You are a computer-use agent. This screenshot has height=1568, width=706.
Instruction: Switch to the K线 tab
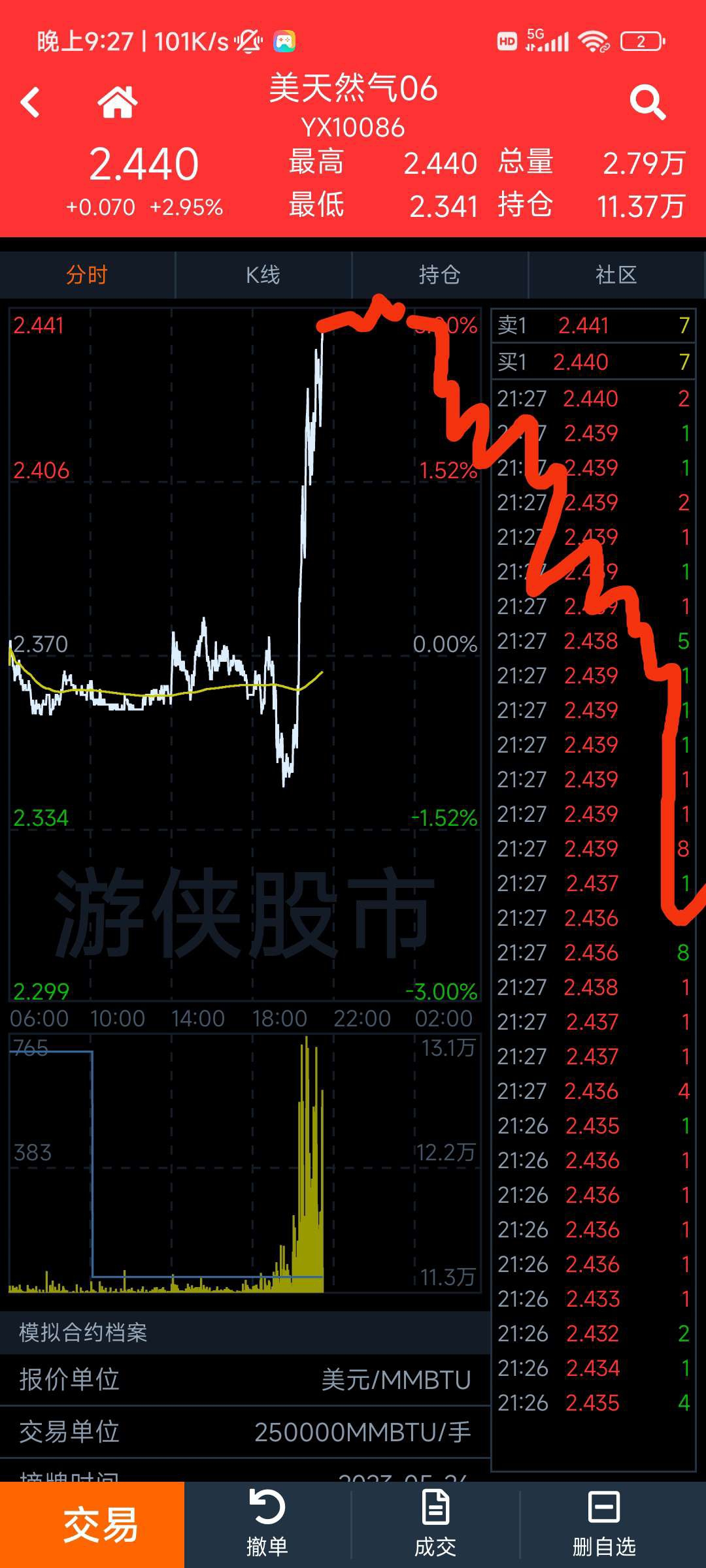point(263,275)
